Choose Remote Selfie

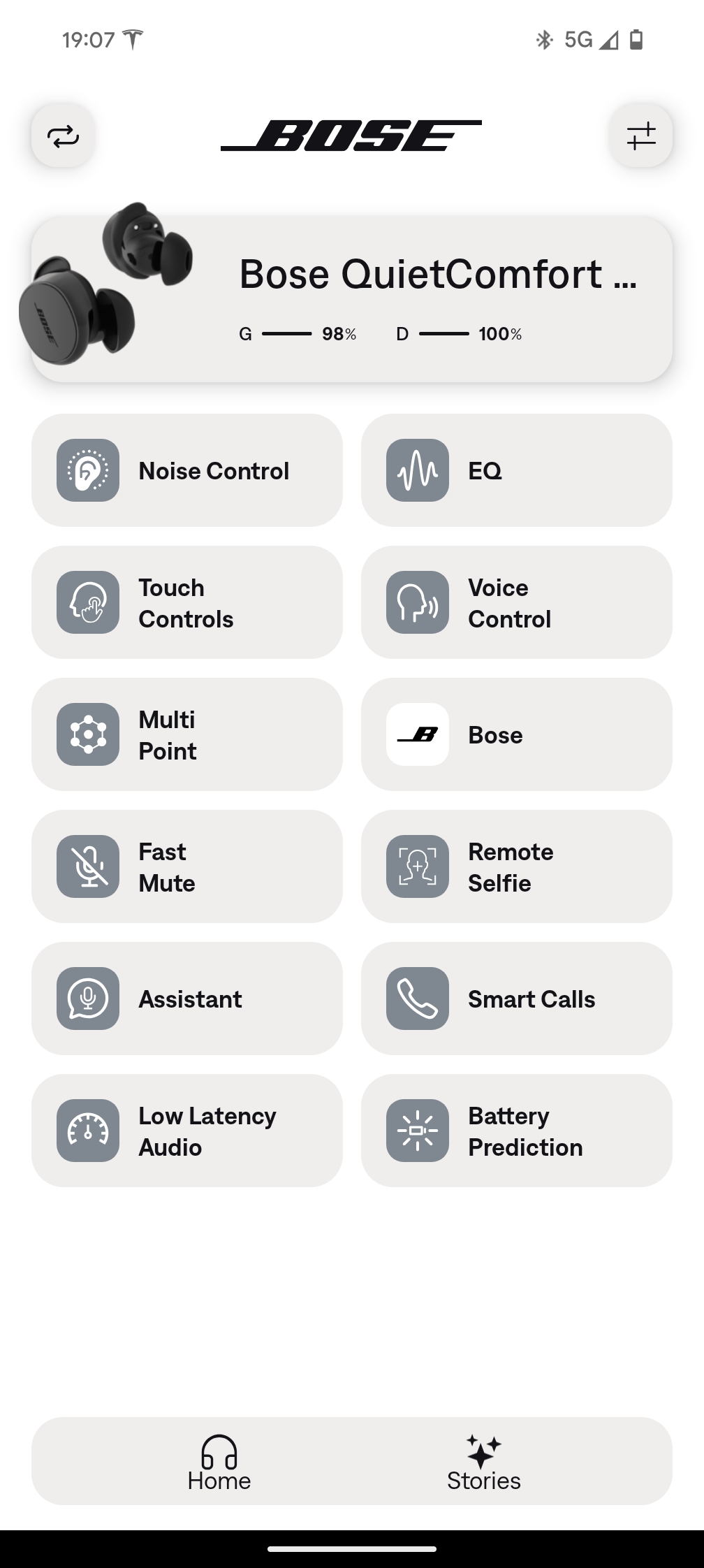point(516,866)
